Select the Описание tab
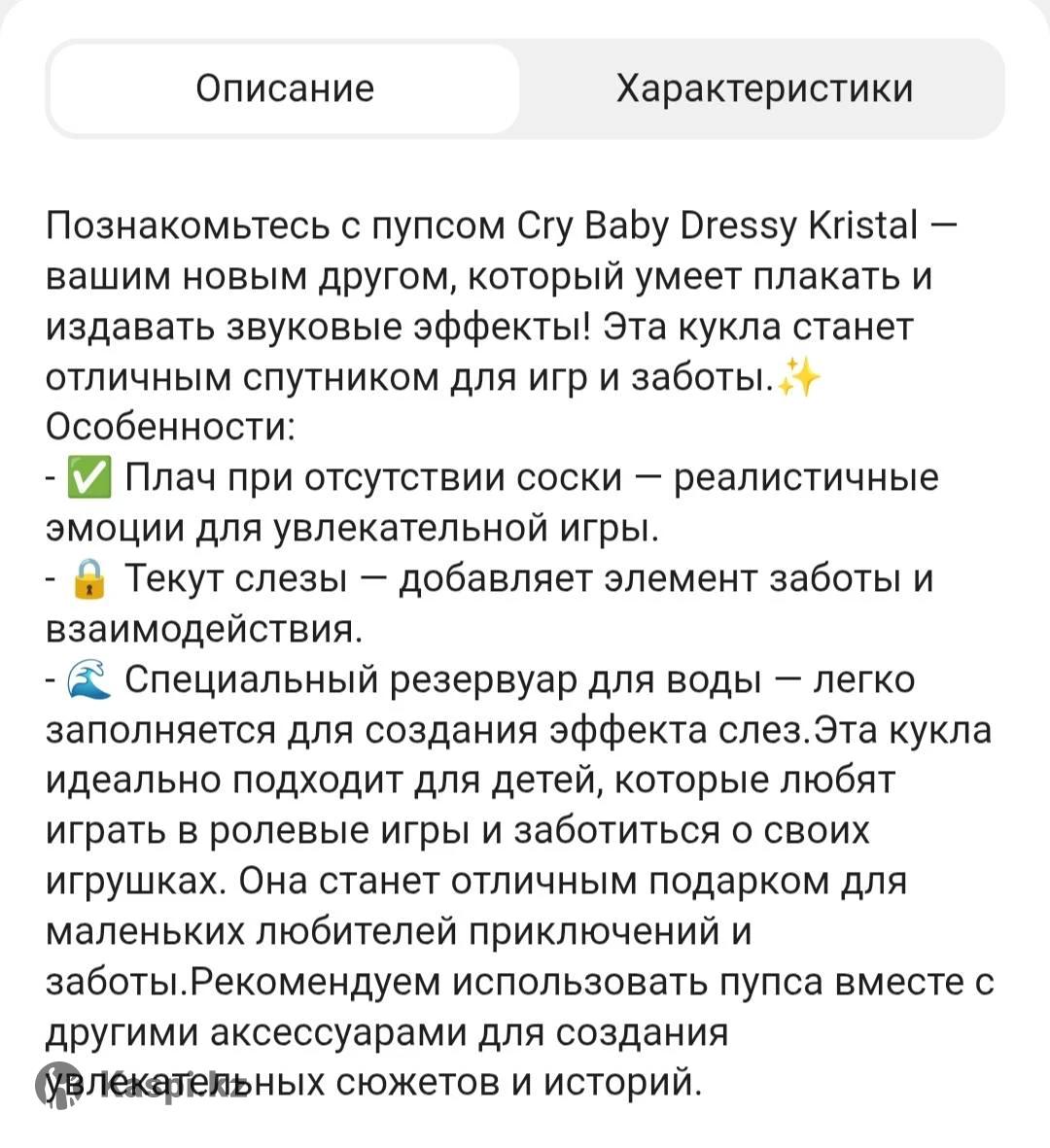1050x1148 pixels. [285, 89]
